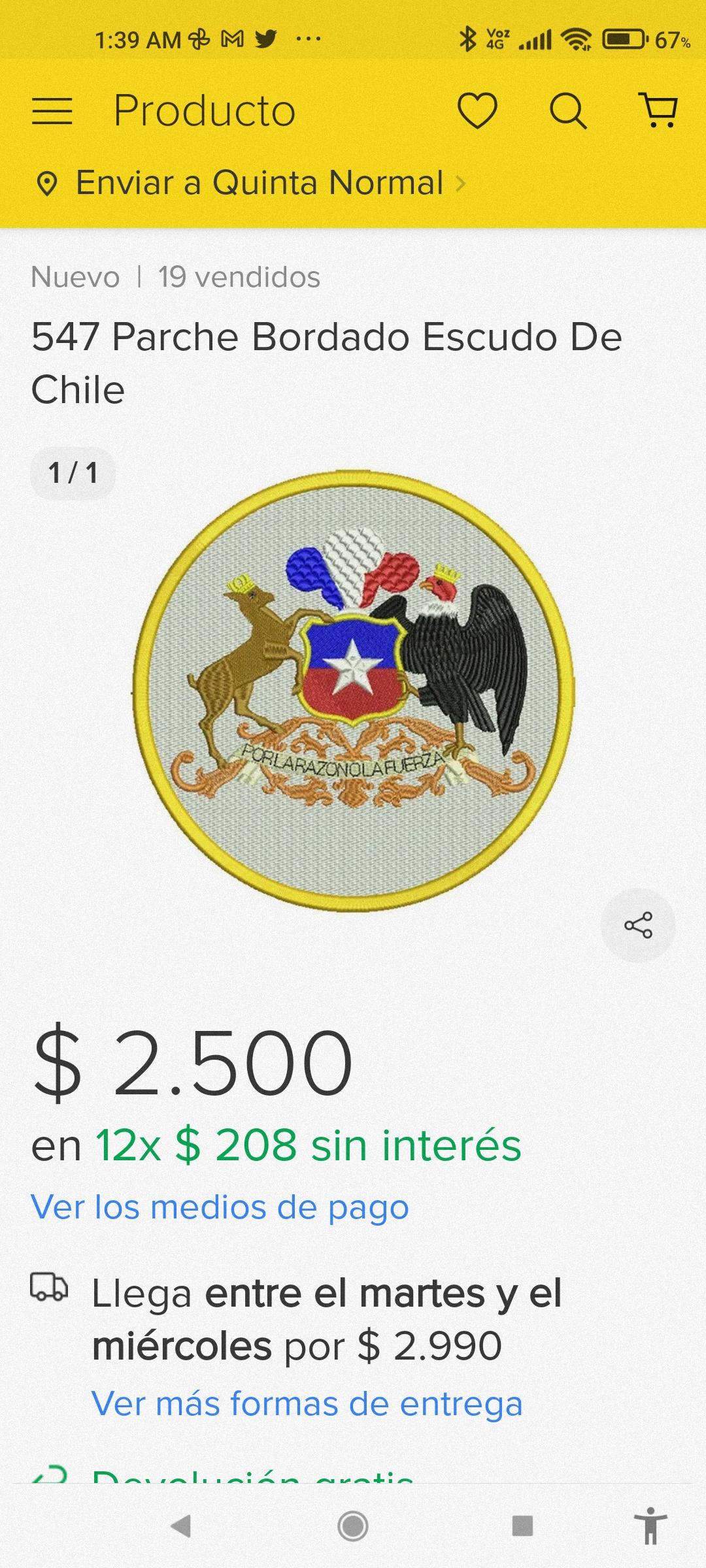Open the search magnifier
The width and height of the screenshot is (706, 1568).
pyautogui.click(x=567, y=110)
